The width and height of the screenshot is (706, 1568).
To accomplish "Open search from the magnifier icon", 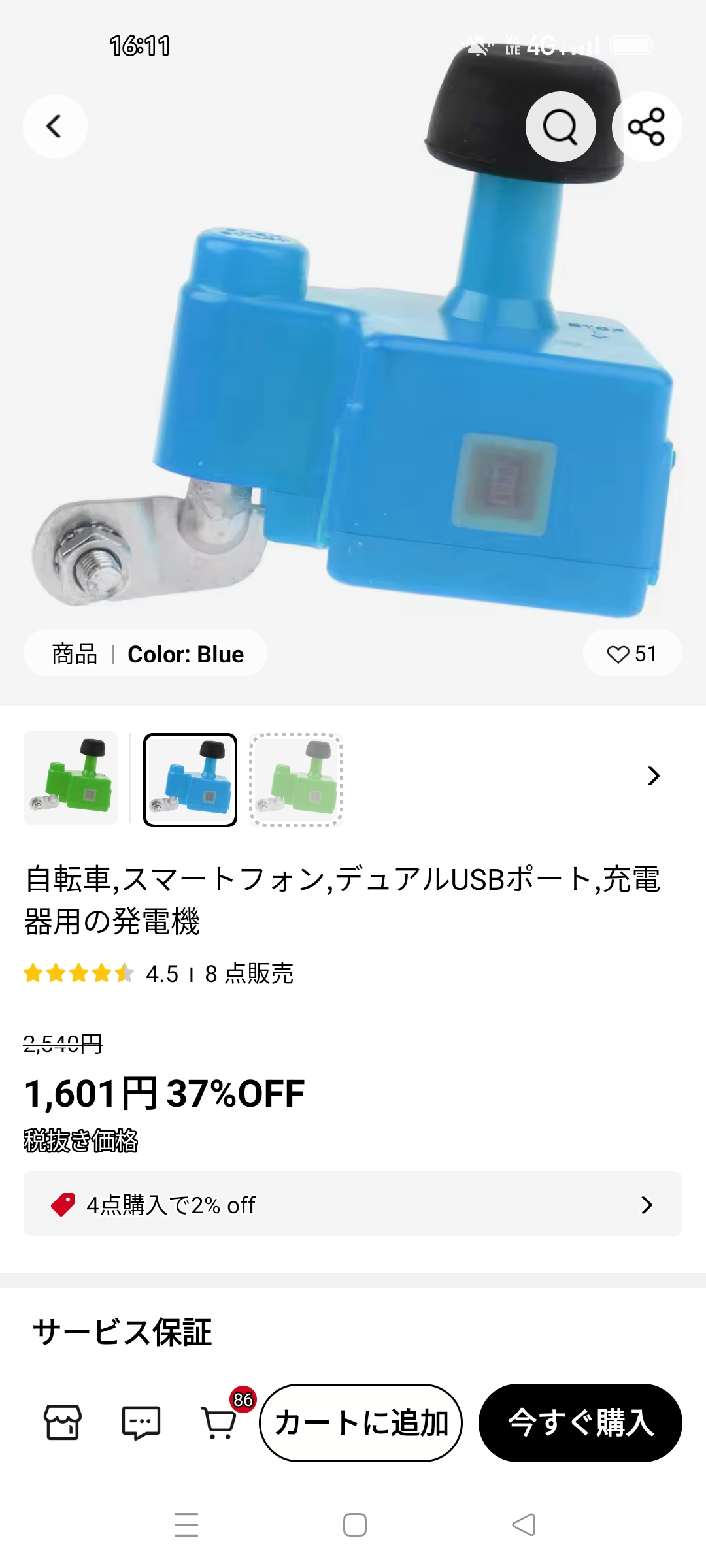I will 560,127.
